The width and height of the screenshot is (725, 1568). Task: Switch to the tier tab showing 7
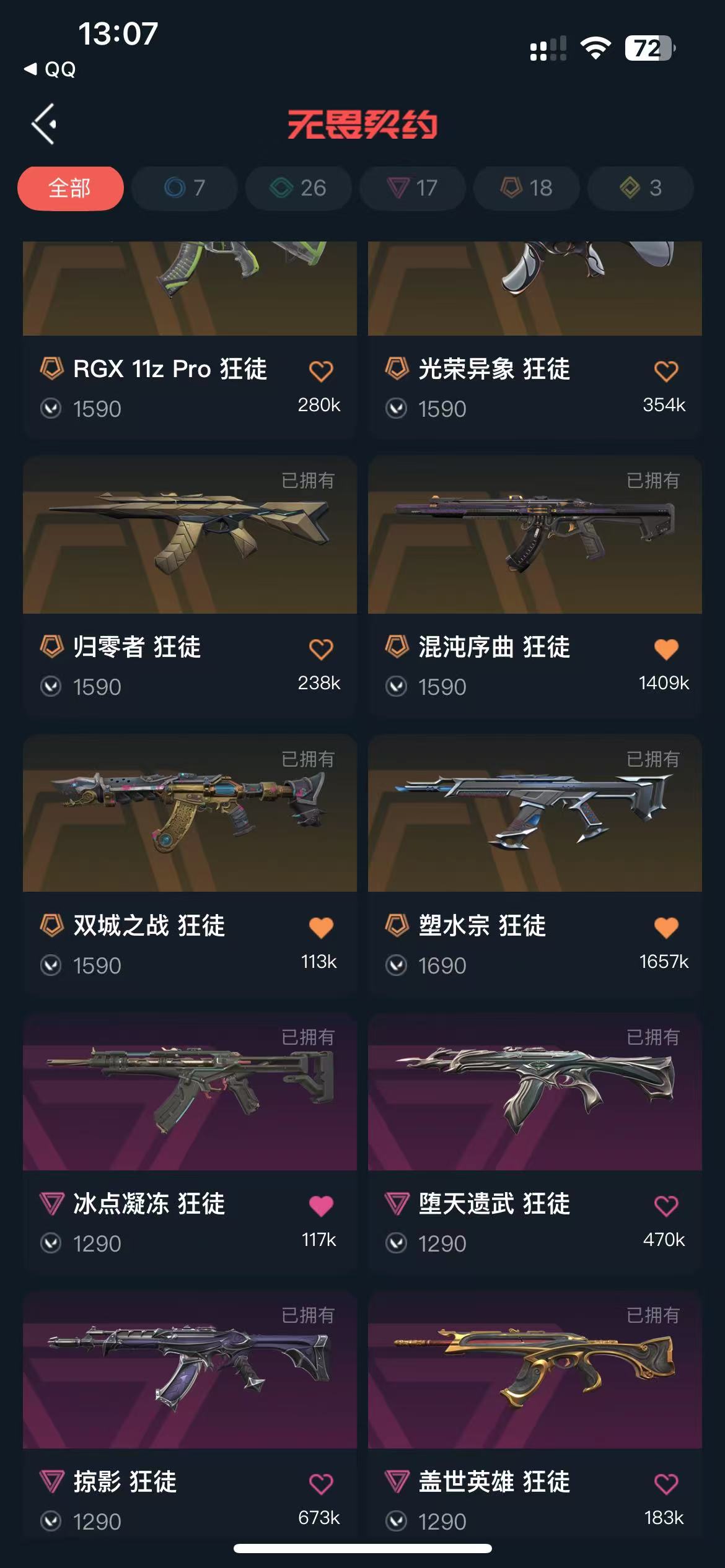(x=185, y=188)
